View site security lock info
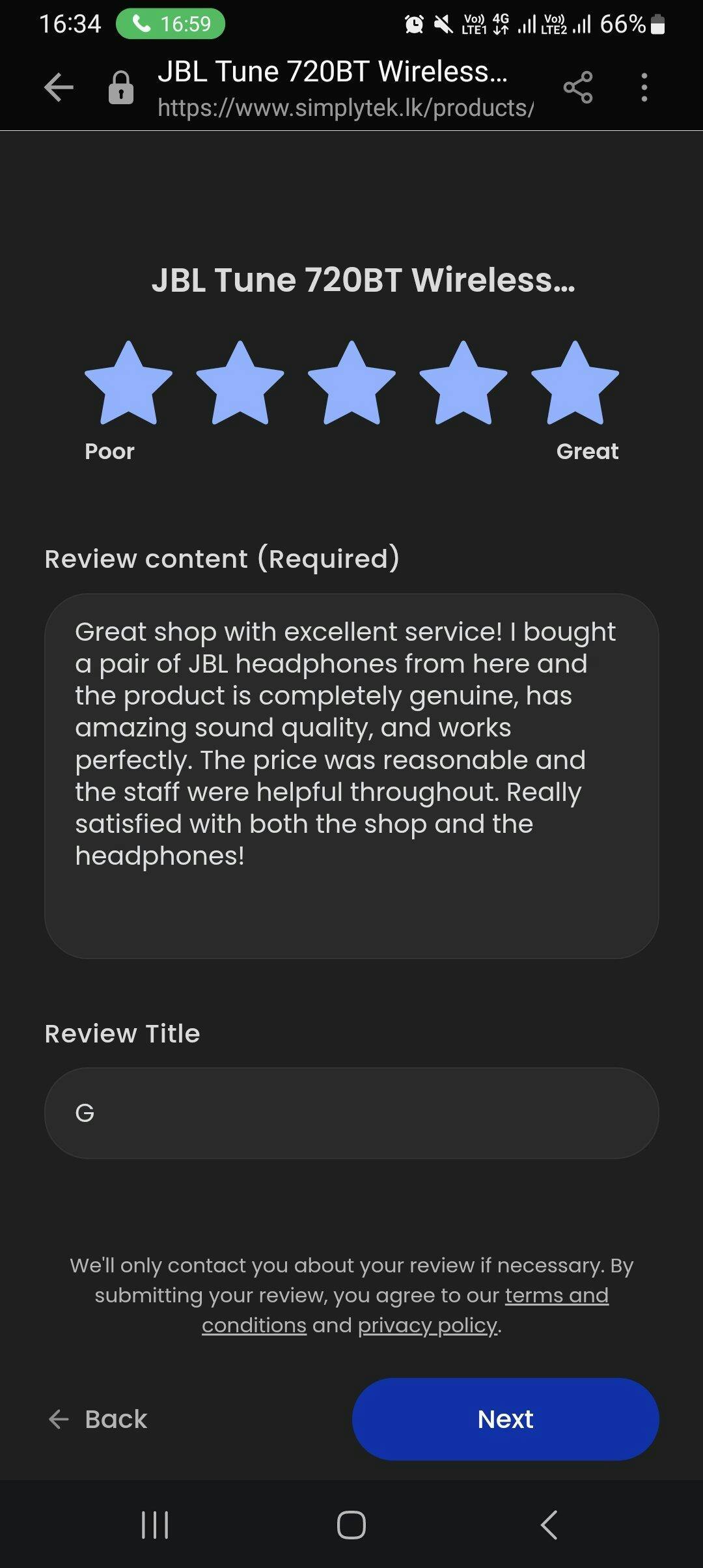 (x=120, y=88)
